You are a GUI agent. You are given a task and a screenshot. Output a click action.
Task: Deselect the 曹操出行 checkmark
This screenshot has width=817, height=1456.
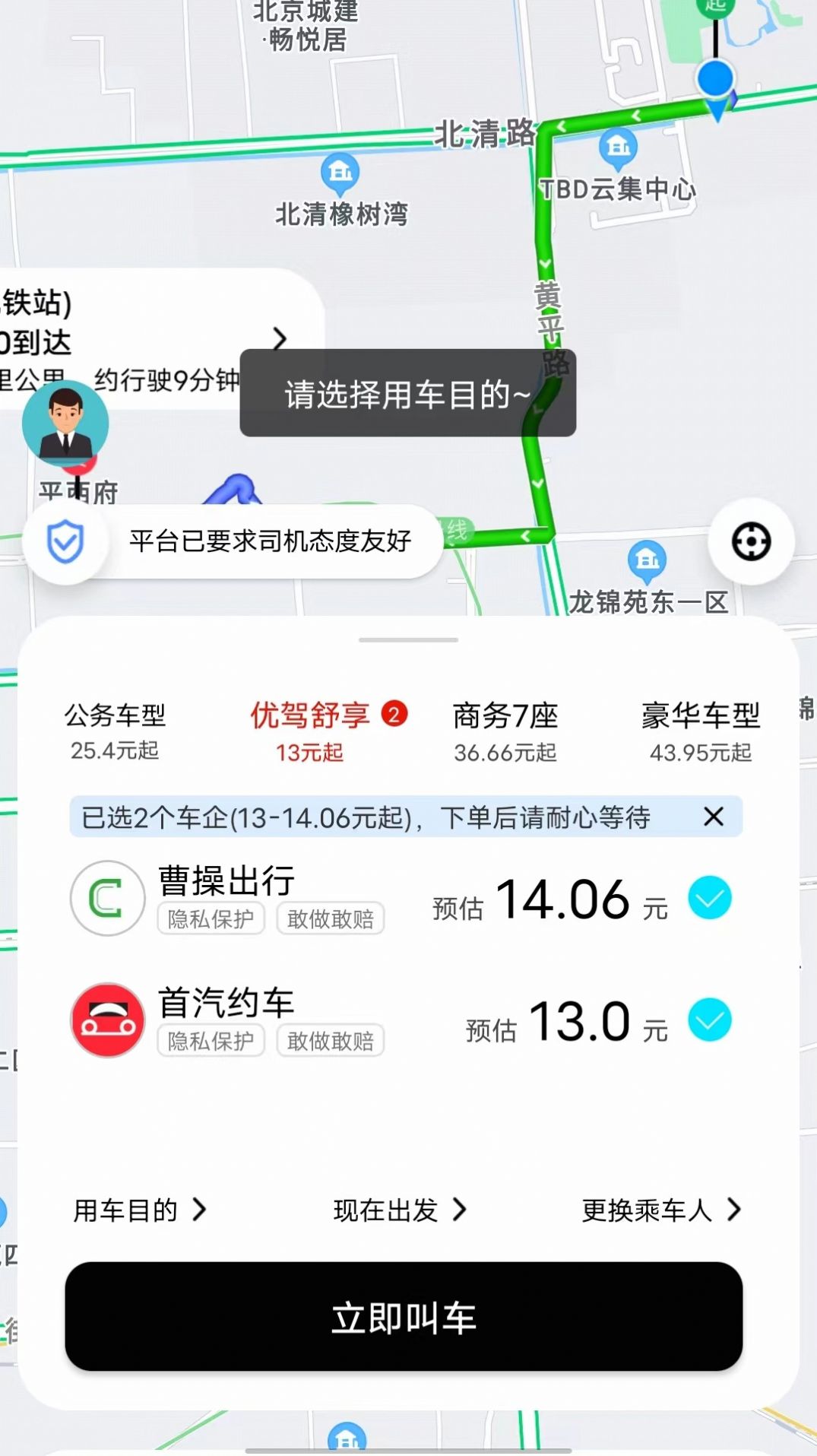709,898
